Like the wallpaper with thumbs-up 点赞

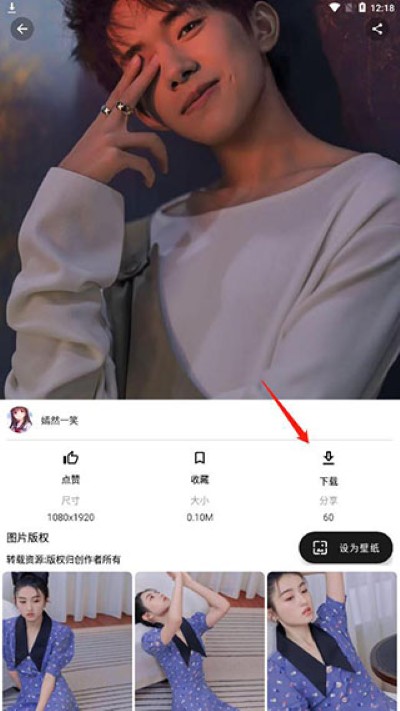71,467
